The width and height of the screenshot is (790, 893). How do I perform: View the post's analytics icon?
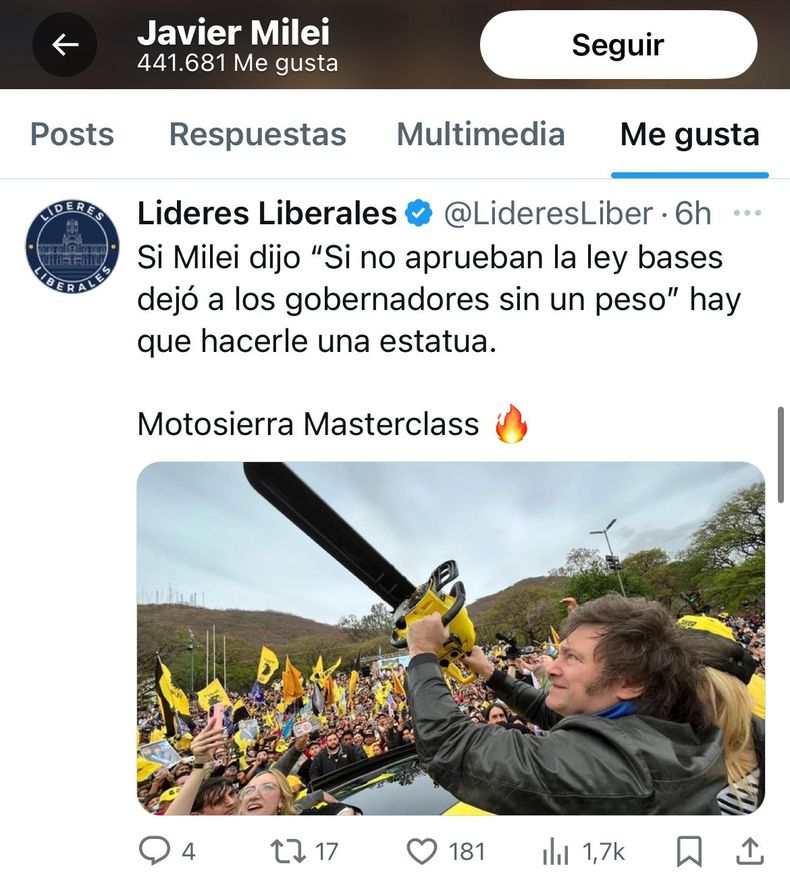tap(556, 852)
